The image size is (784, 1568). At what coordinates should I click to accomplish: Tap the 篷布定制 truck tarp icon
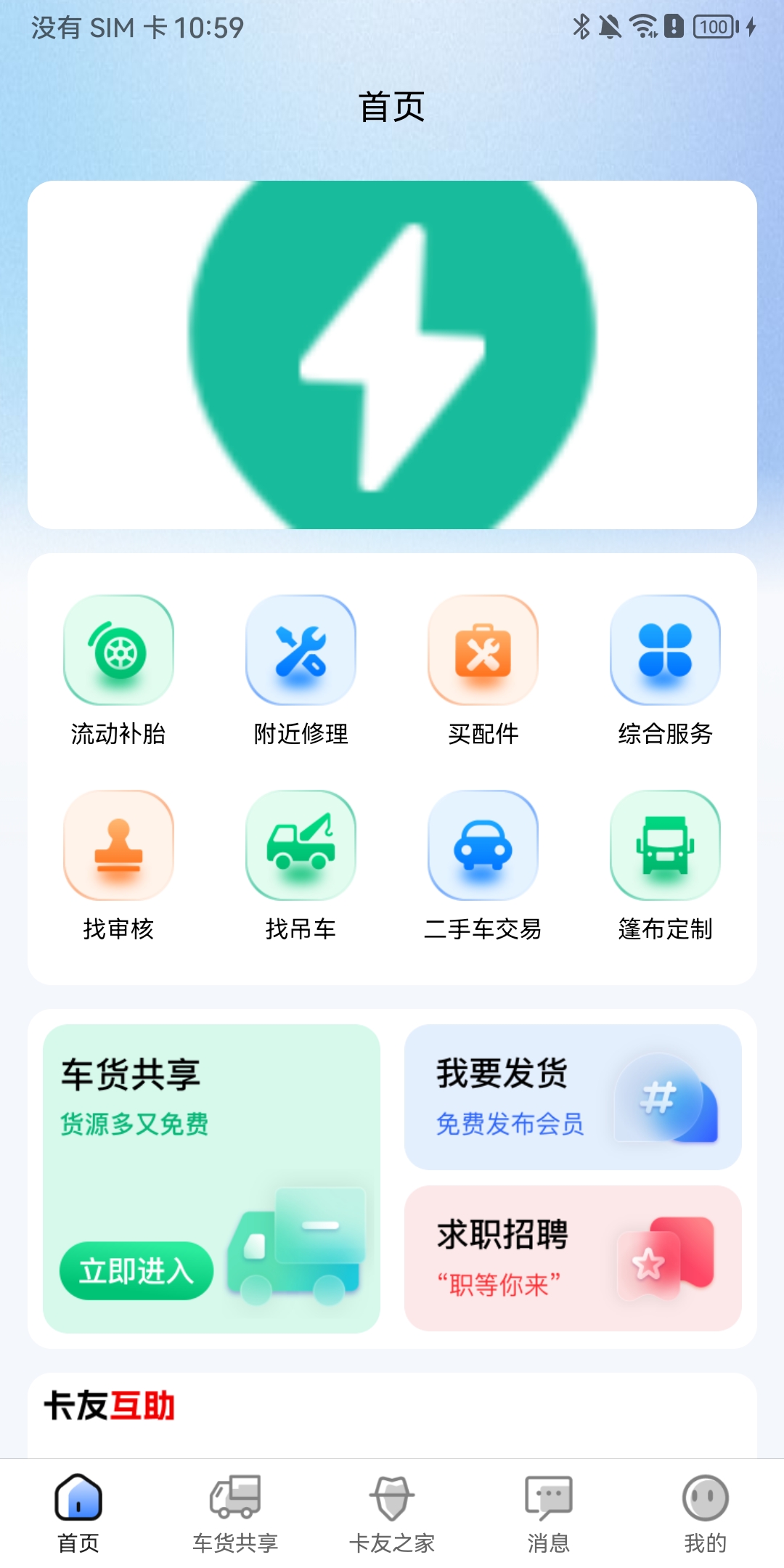point(665,844)
